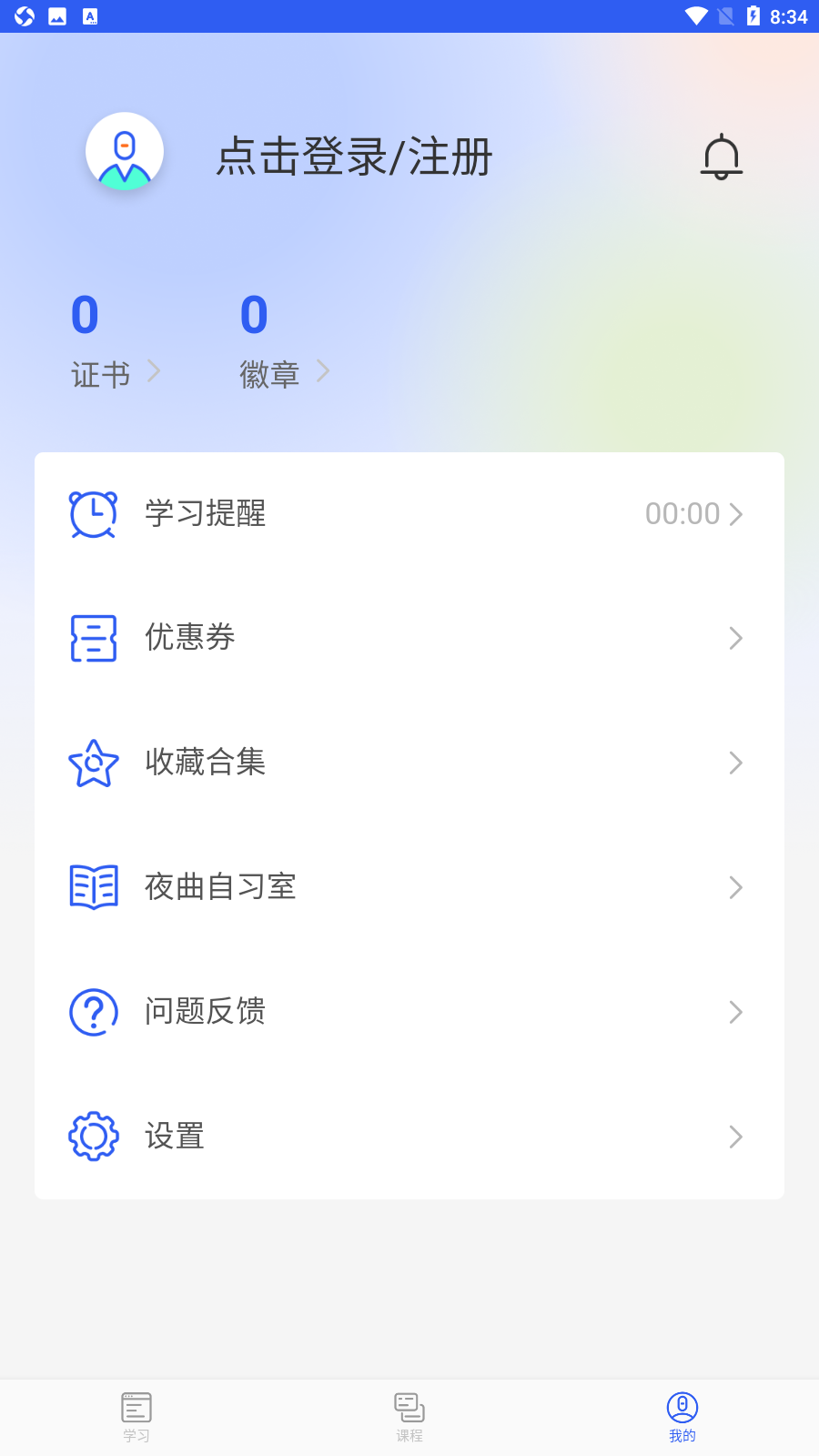Open the 学习提醒 study reminder row
819x1456 pixels.
point(409,514)
